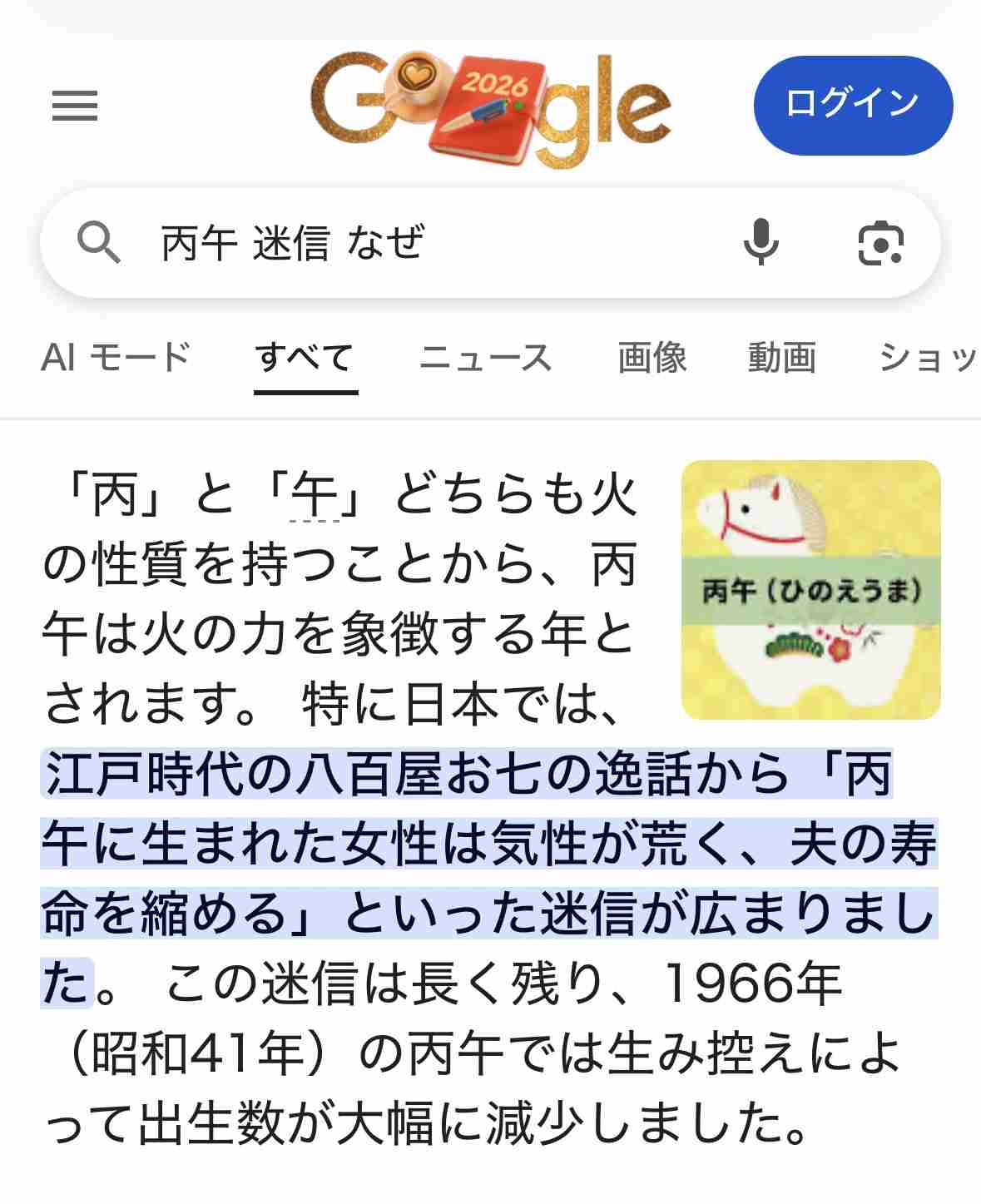Select the すべて results tab

click(x=304, y=358)
